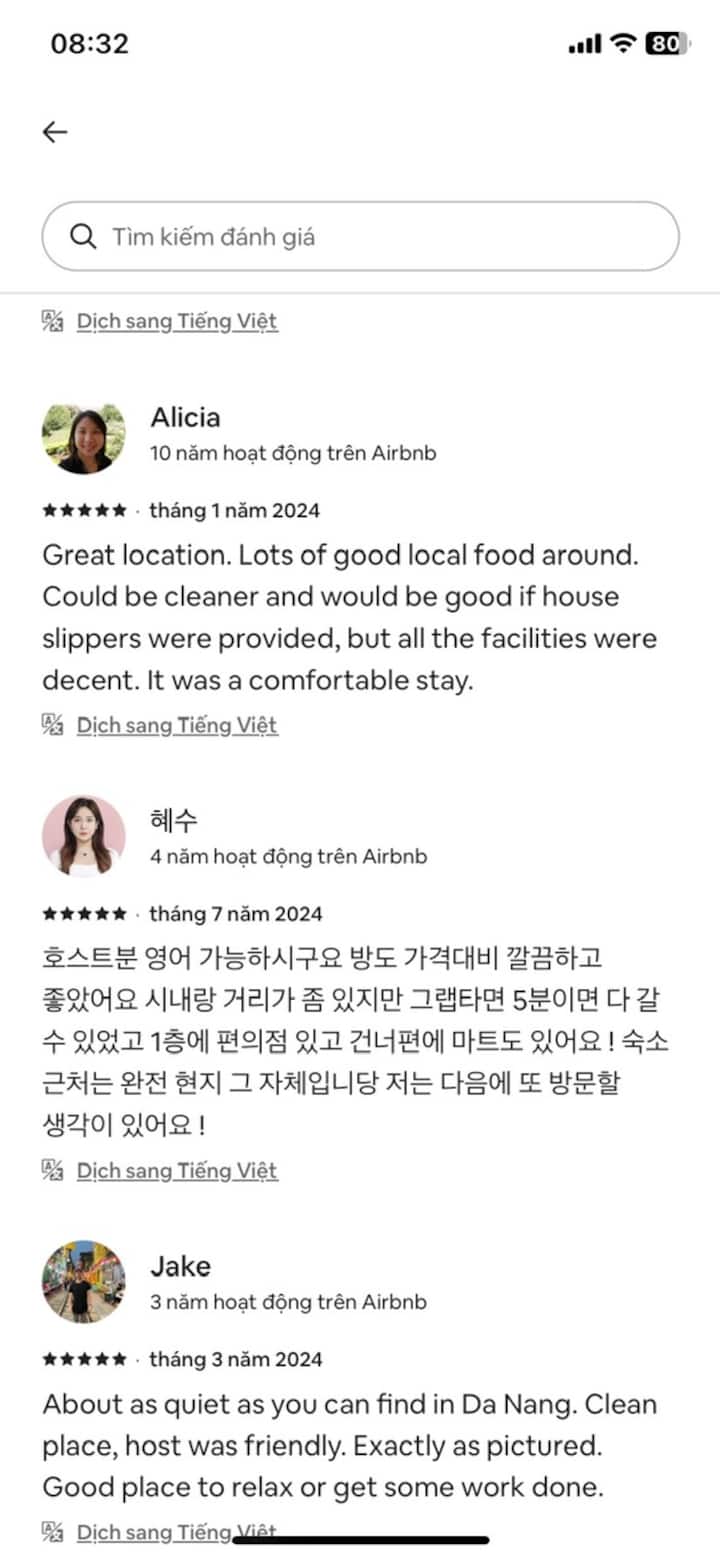
Task: Tap the 'Tìm kiếm đánh giá' search field
Action: [x=360, y=237]
